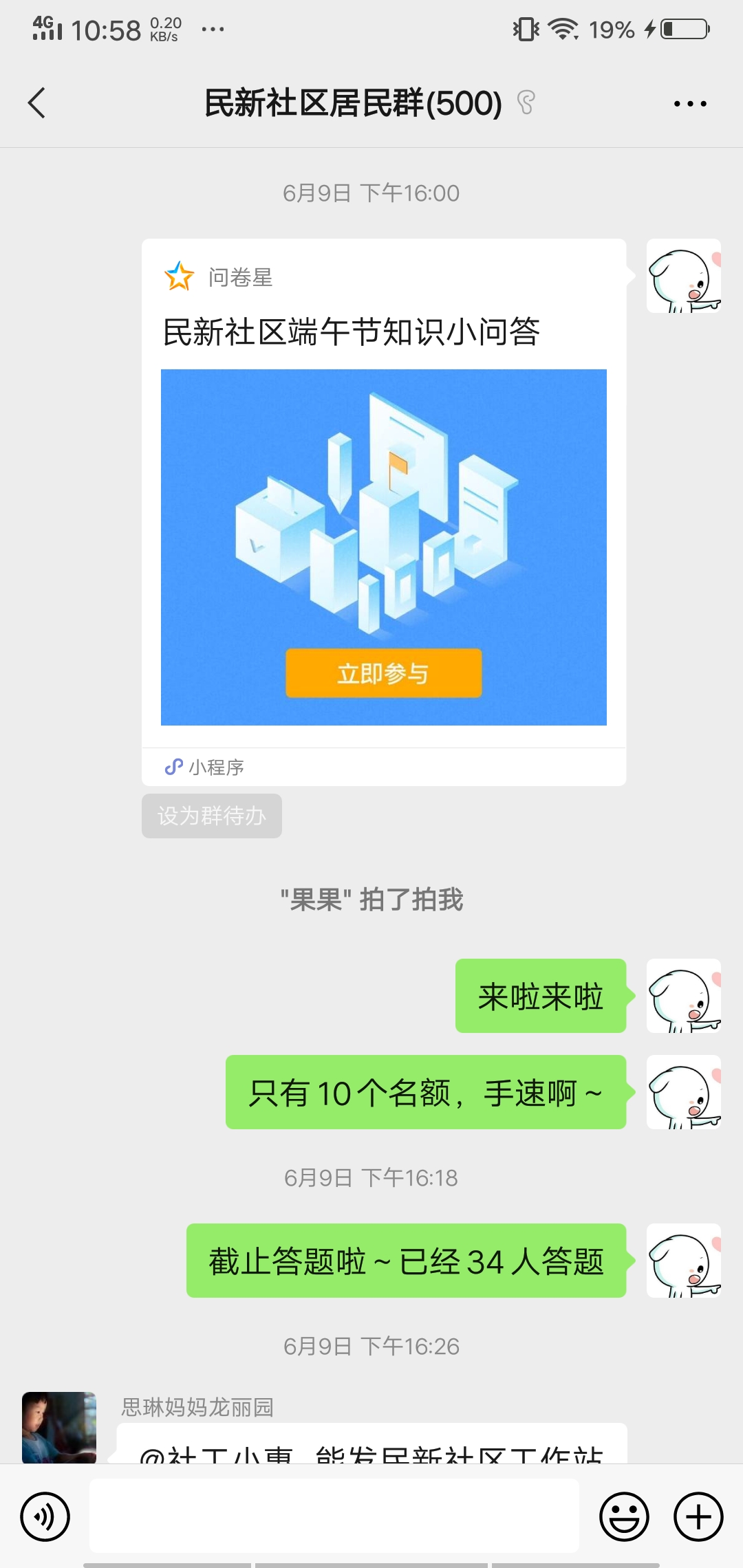View 思琳妈妈龙丽园's profile avatar
This screenshot has width=743, height=1568.
(59, 1427)
